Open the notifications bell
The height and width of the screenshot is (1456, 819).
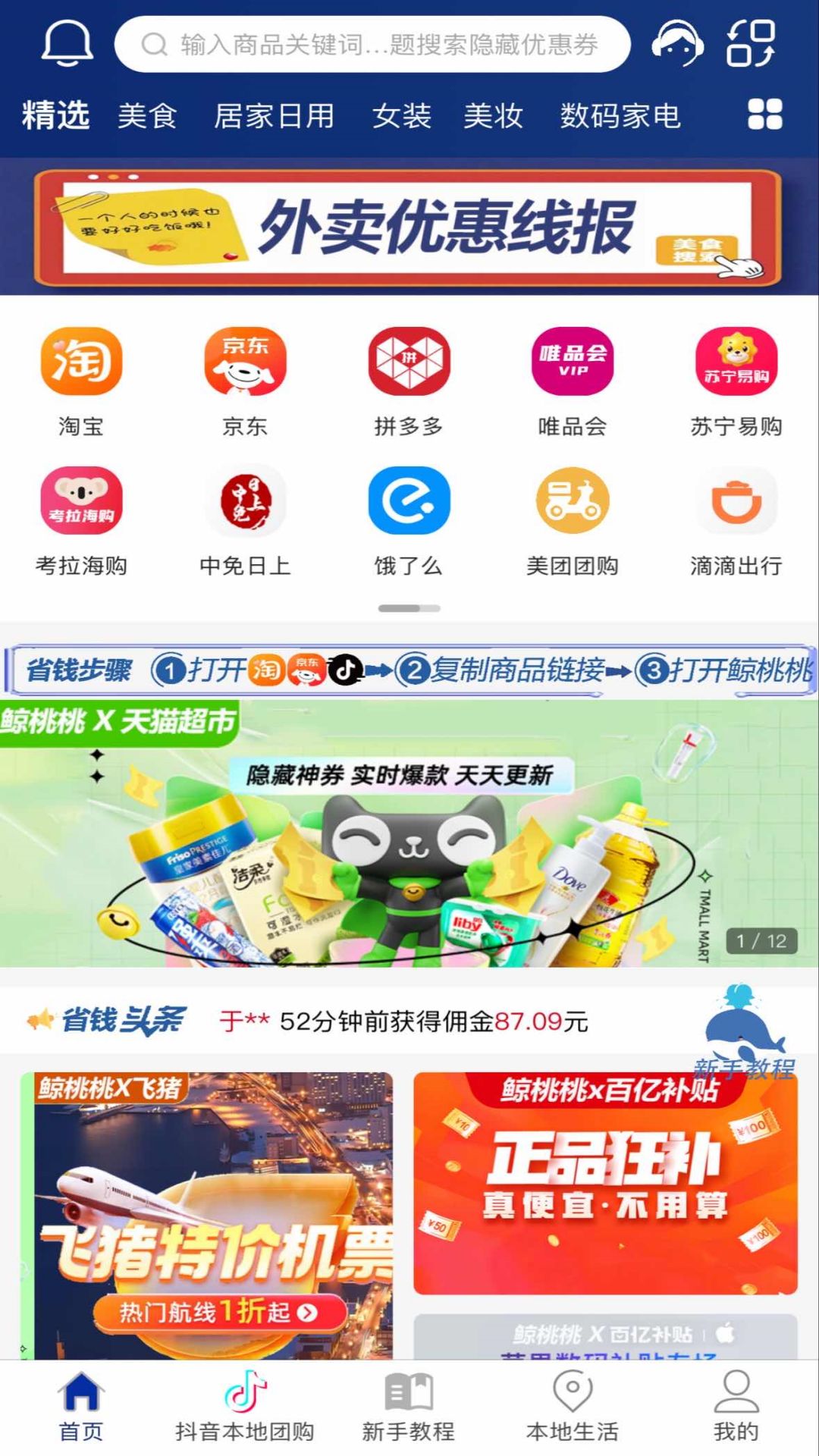[67, 42]
